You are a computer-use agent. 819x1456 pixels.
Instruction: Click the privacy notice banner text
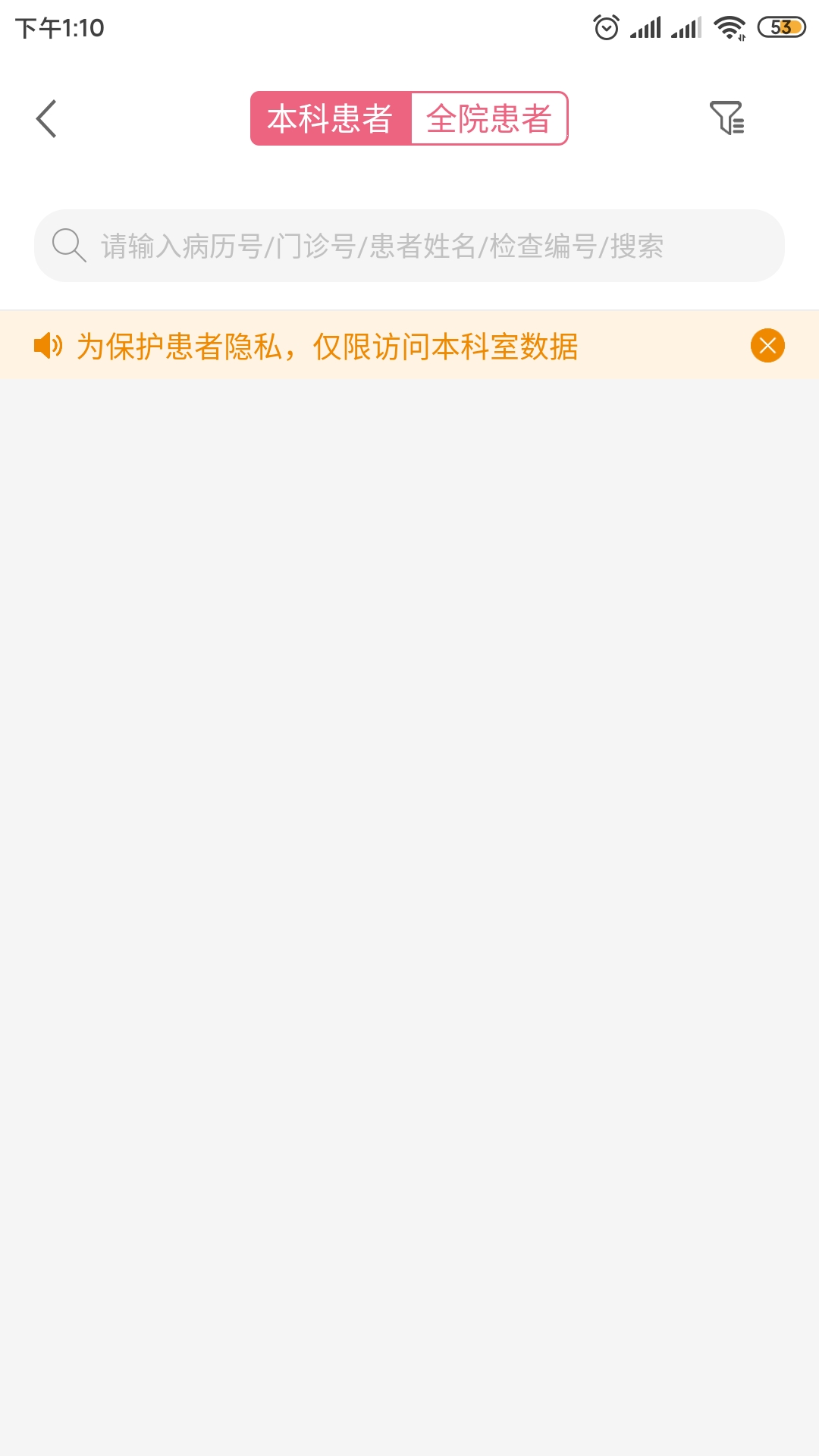(326, 347)
